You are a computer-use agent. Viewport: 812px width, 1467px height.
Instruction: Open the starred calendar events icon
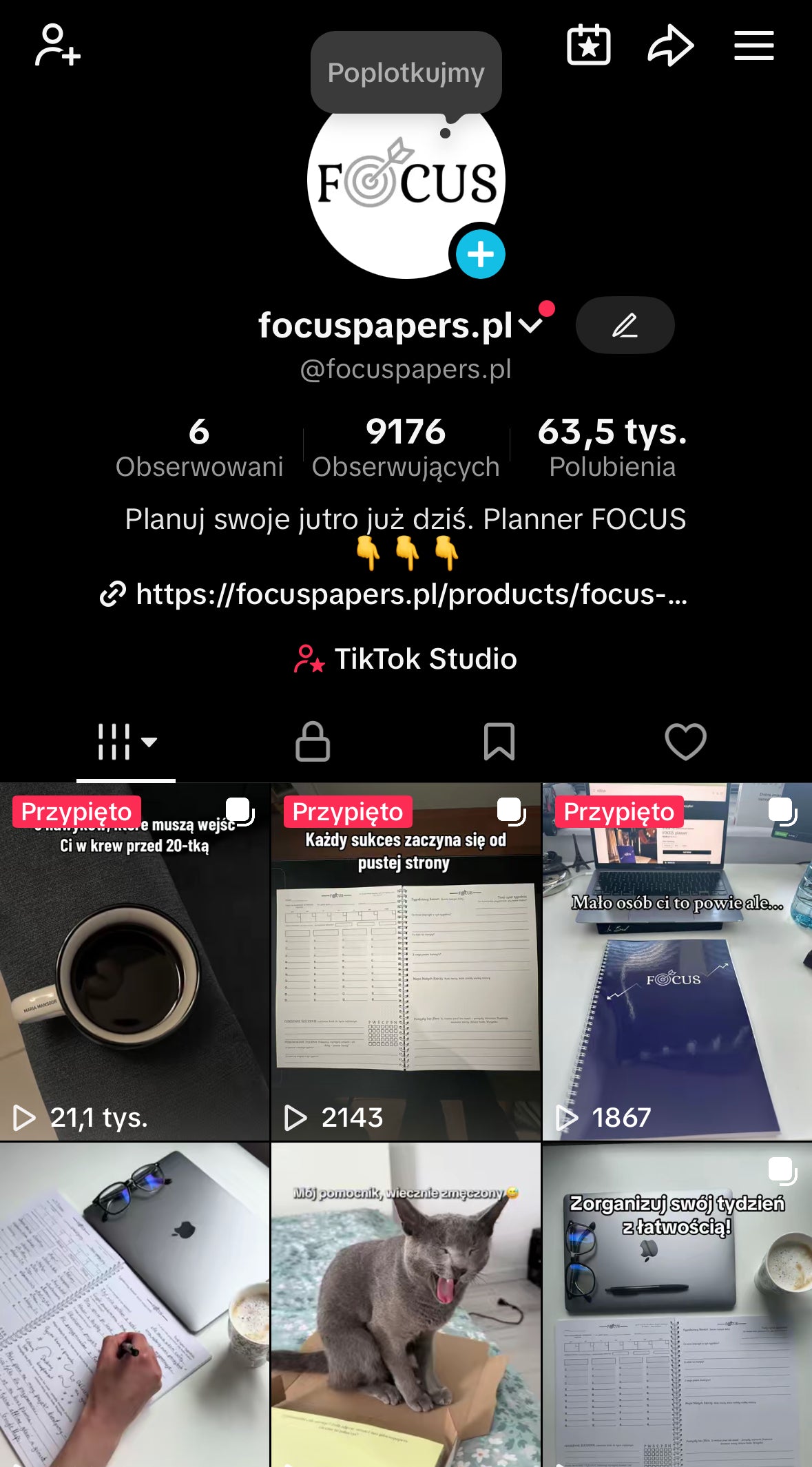588,45
